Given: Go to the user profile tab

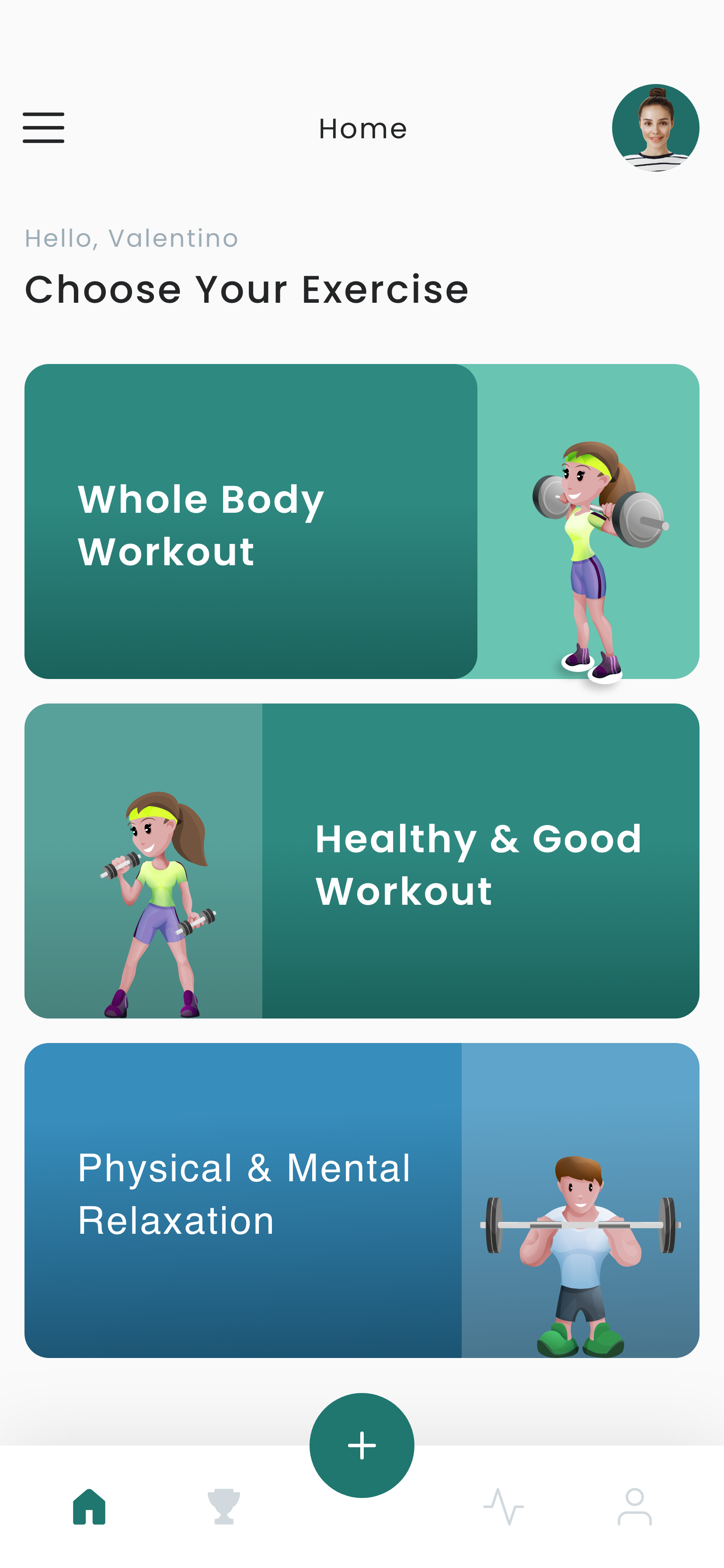Looking at the screenshot, I should (x=634, y=1506).
